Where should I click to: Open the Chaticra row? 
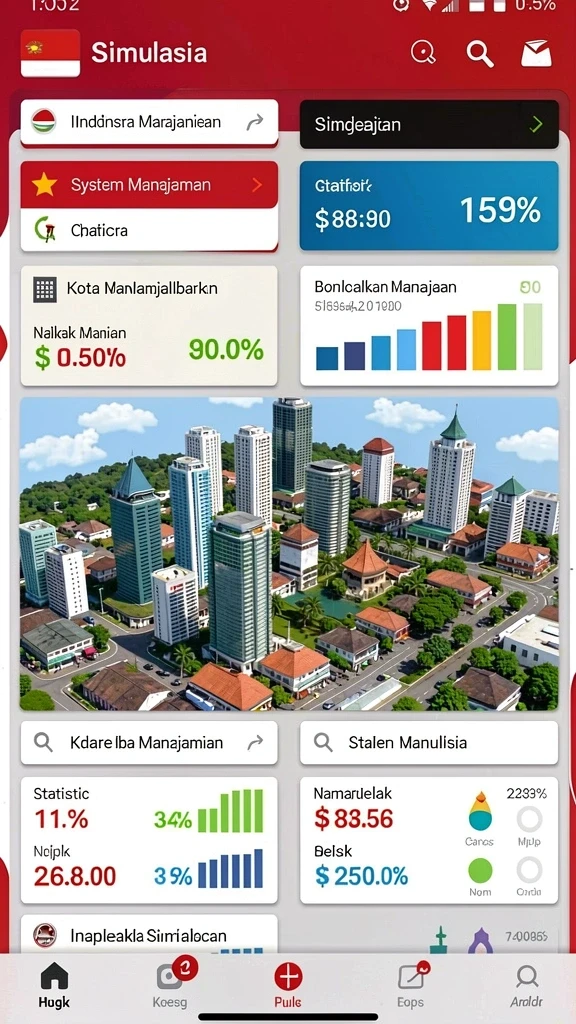point(150,230)
